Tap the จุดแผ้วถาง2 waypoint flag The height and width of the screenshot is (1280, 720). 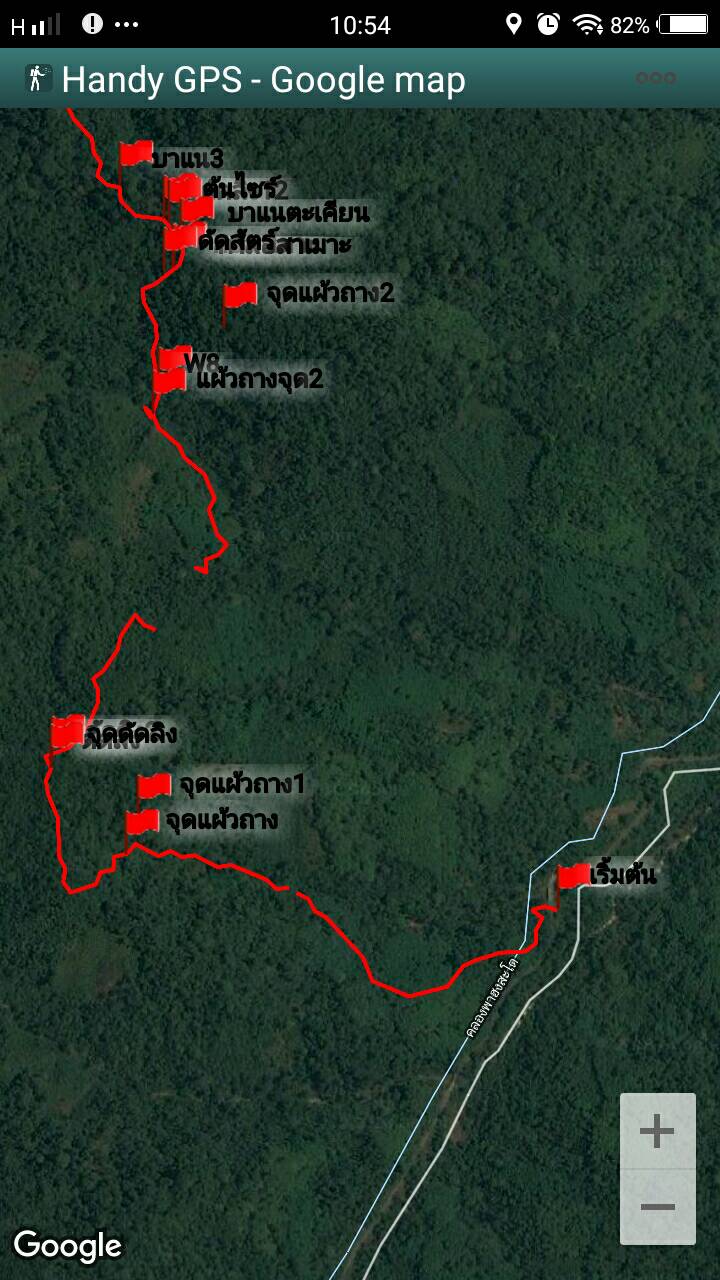tap(240, 295)
